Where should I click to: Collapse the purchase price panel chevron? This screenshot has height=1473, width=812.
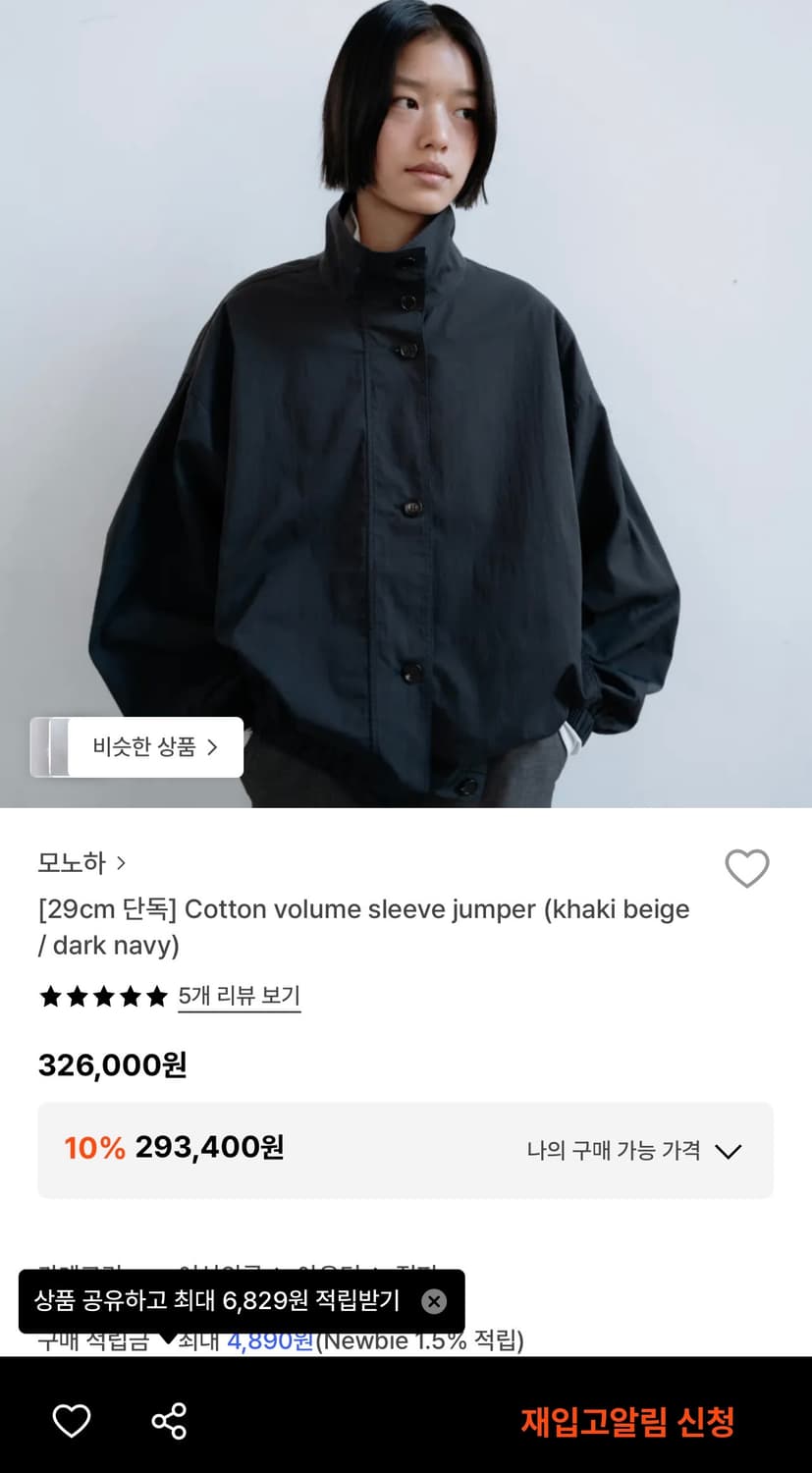(x=729, y=1151)
